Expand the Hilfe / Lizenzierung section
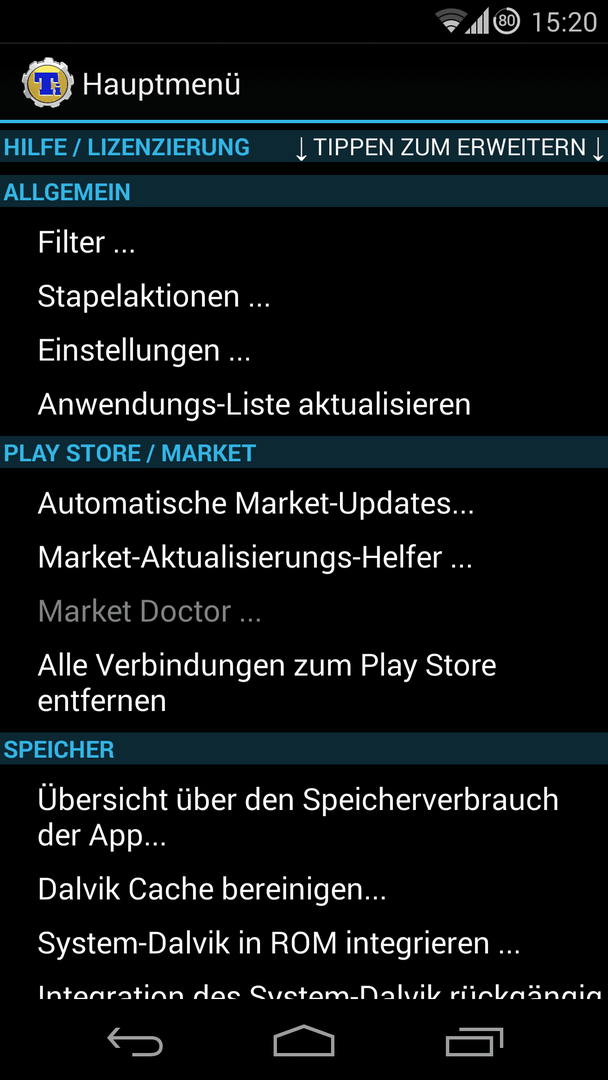Viewport: 608px width, 1080px height. tap(304, 147)
